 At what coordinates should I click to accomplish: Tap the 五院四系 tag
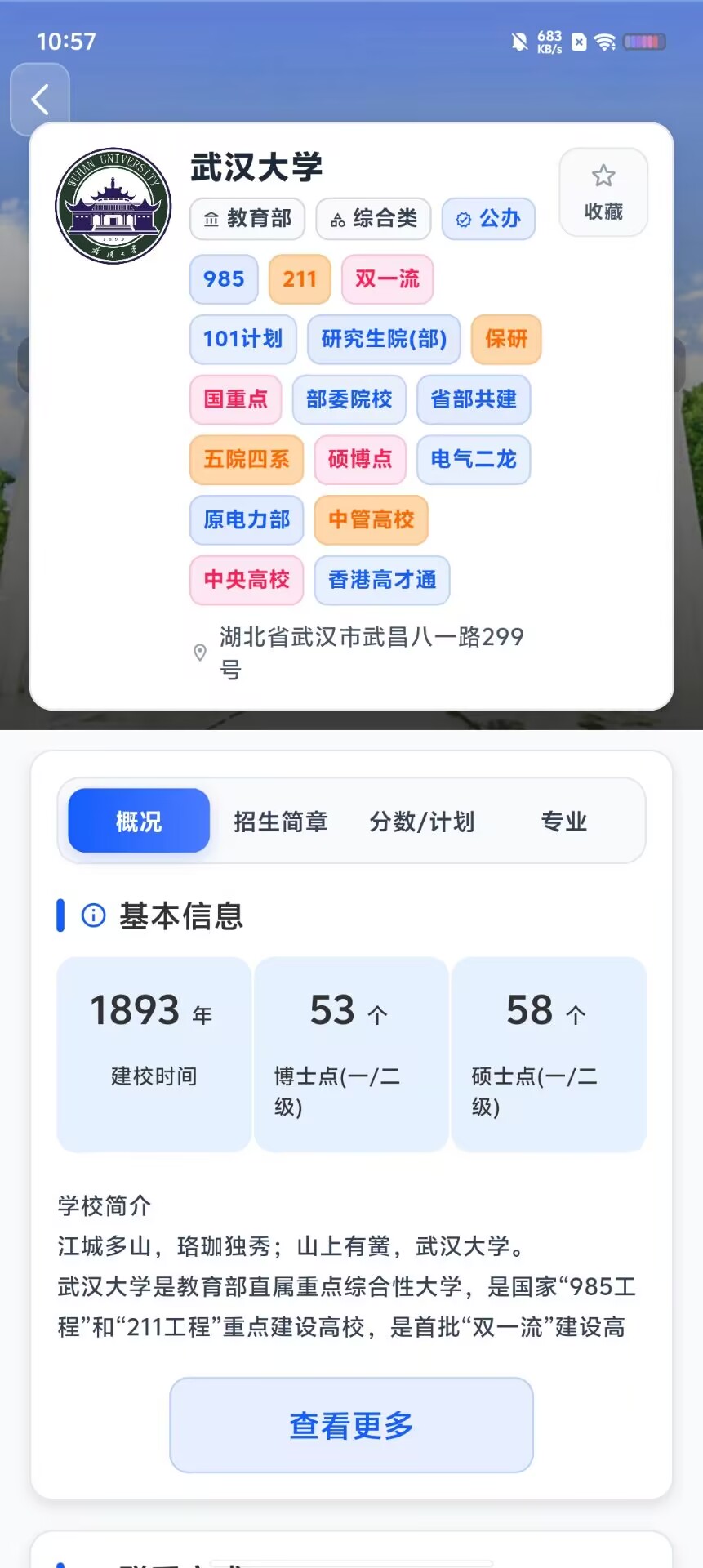247,460
